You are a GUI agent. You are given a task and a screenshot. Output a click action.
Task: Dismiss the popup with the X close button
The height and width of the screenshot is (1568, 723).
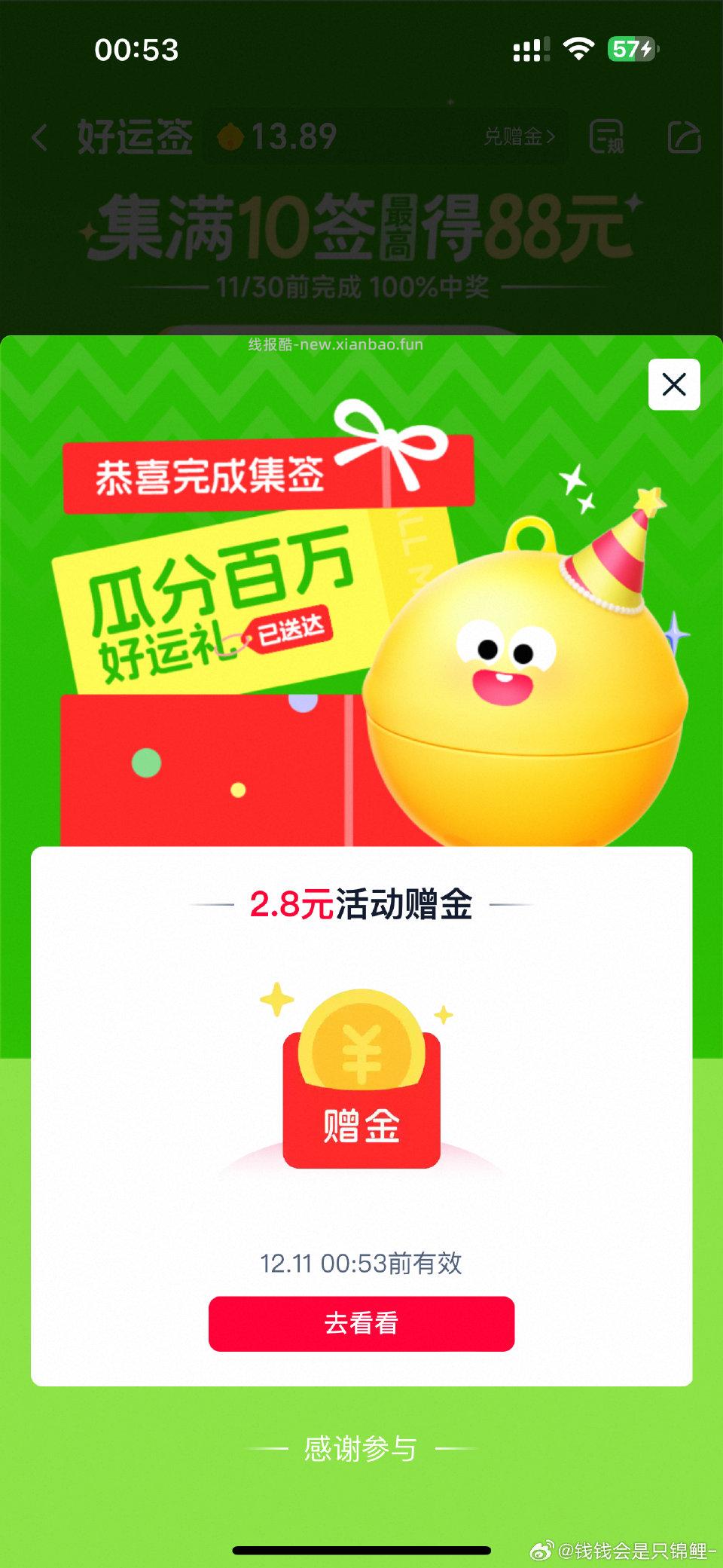pos(673,384)
